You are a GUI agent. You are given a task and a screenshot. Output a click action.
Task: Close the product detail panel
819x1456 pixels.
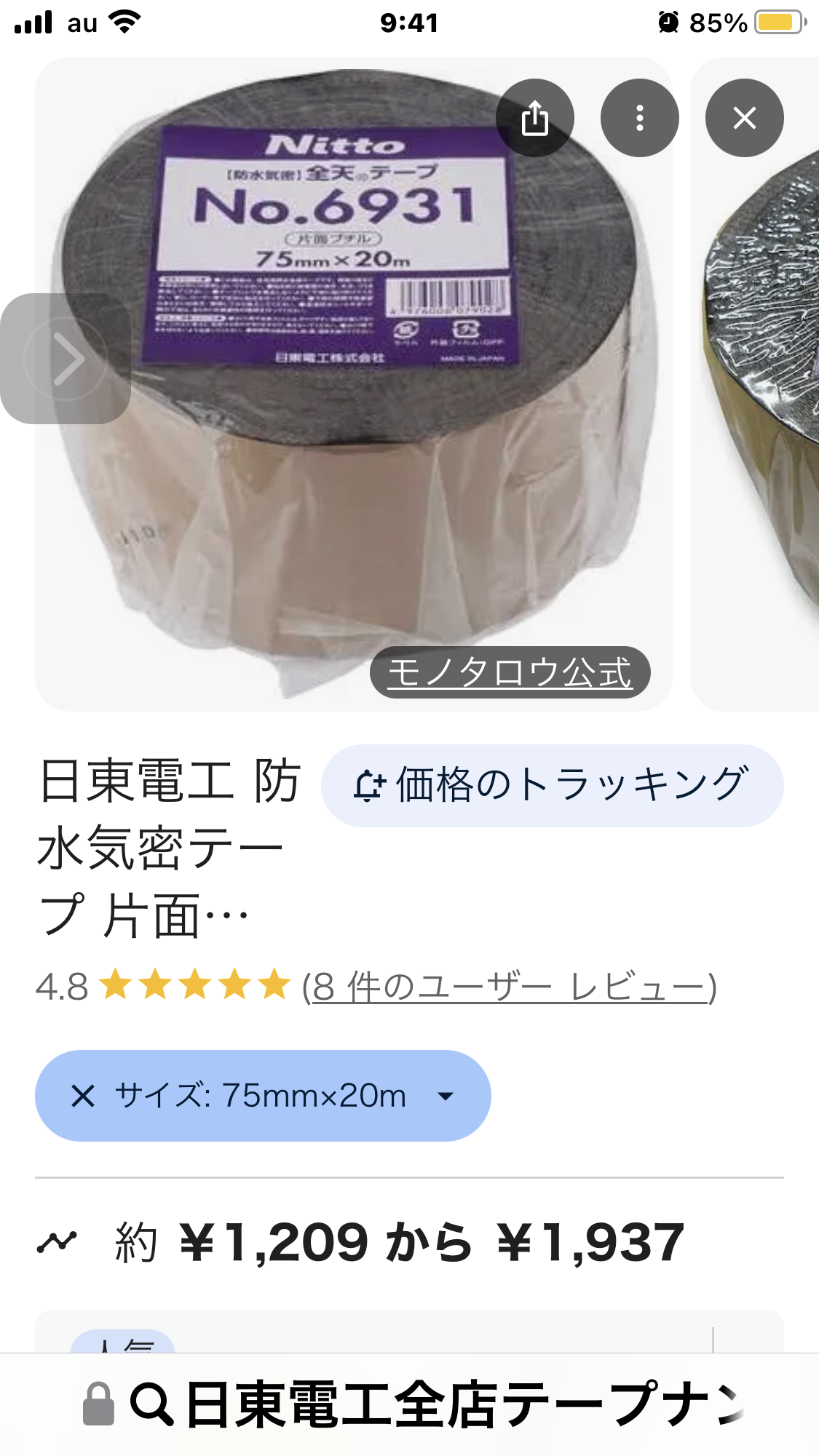[744, 118]
